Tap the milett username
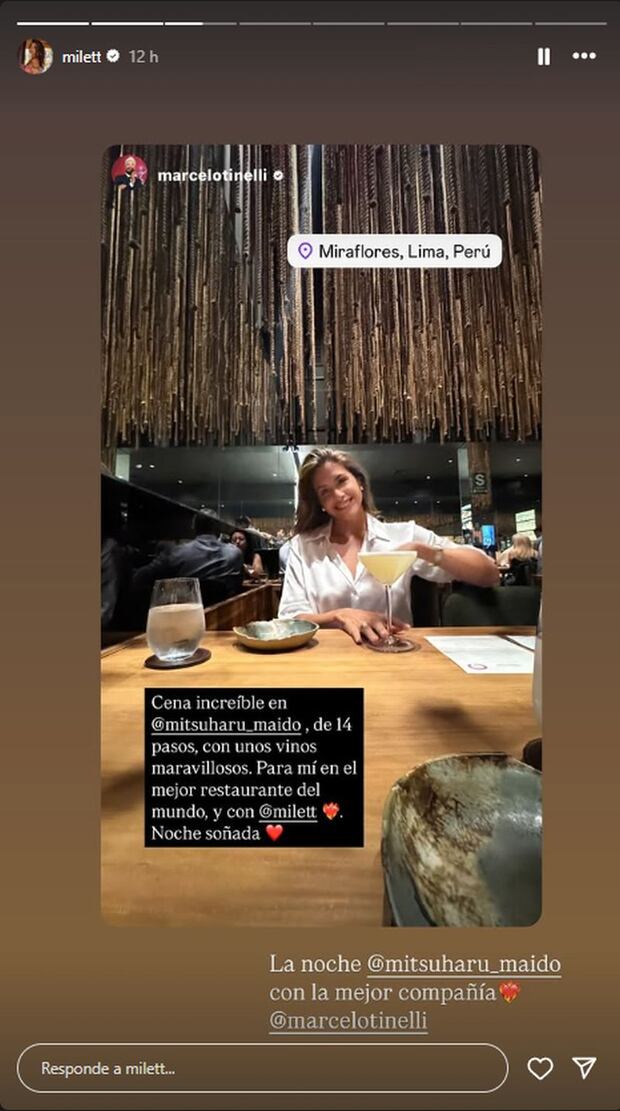Screen dimensions: 620x1111 (x=81, y=57)
